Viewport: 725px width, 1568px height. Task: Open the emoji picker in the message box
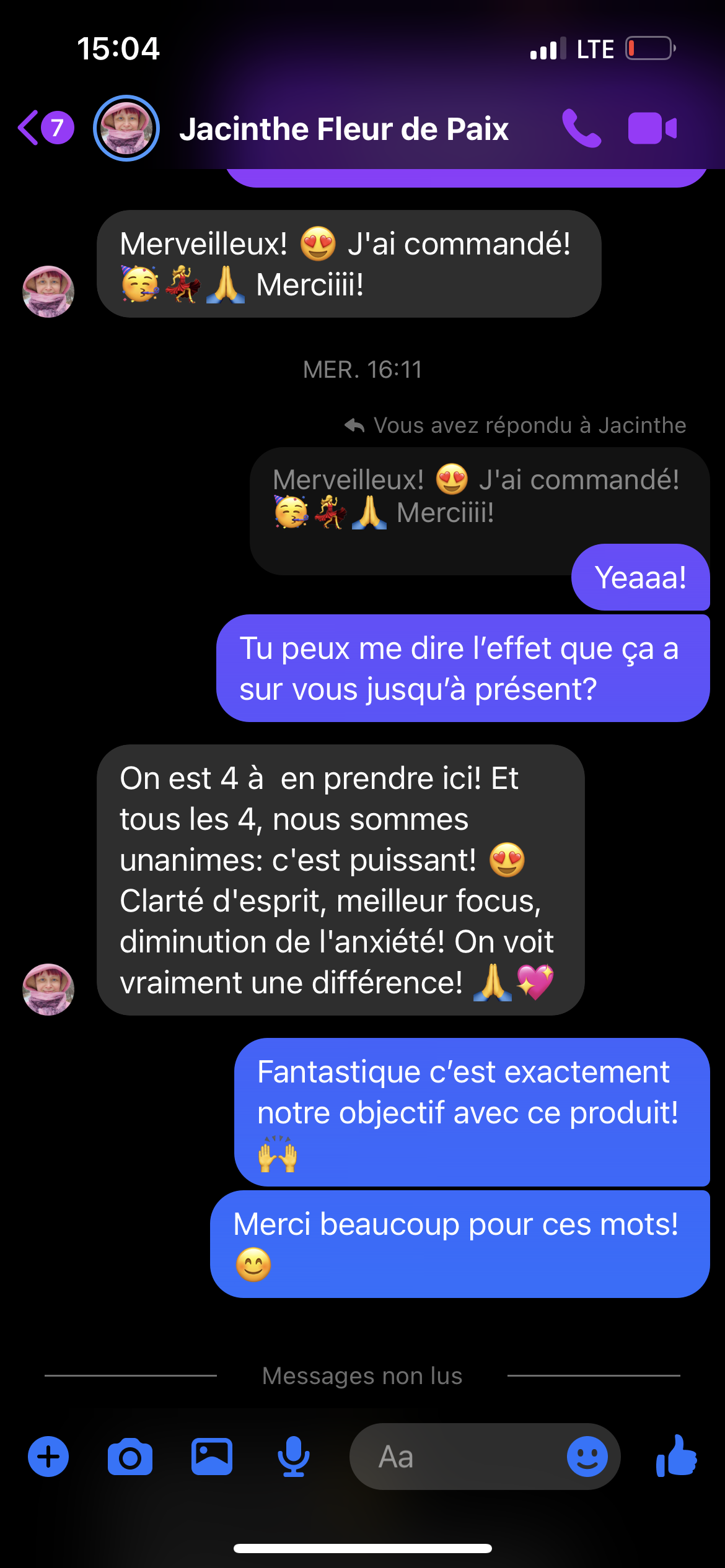(x=587, y=1457)
